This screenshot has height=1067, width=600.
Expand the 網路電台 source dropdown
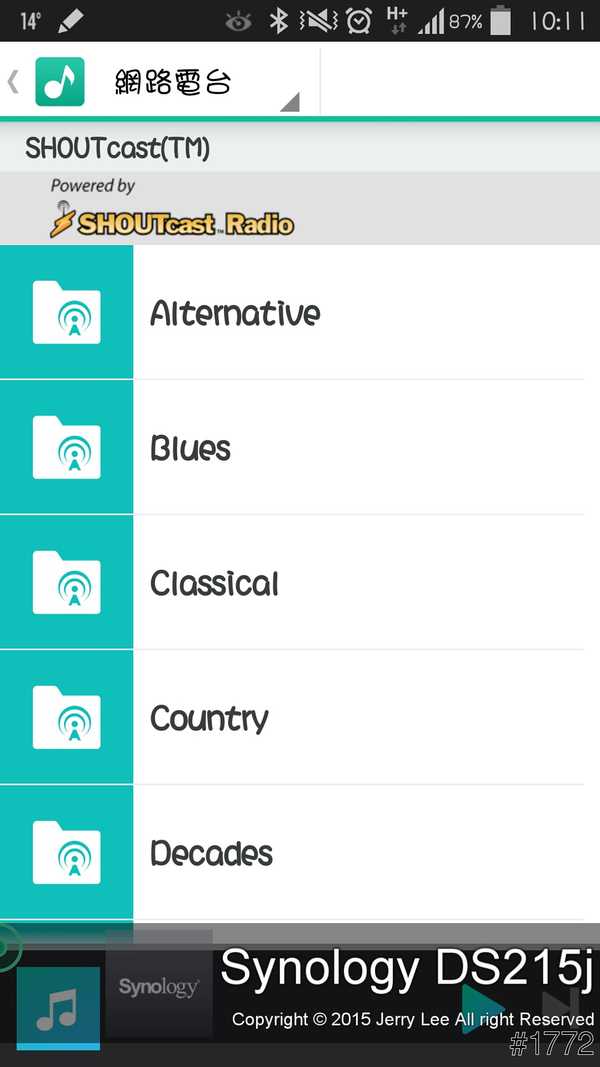click(289, 102)
